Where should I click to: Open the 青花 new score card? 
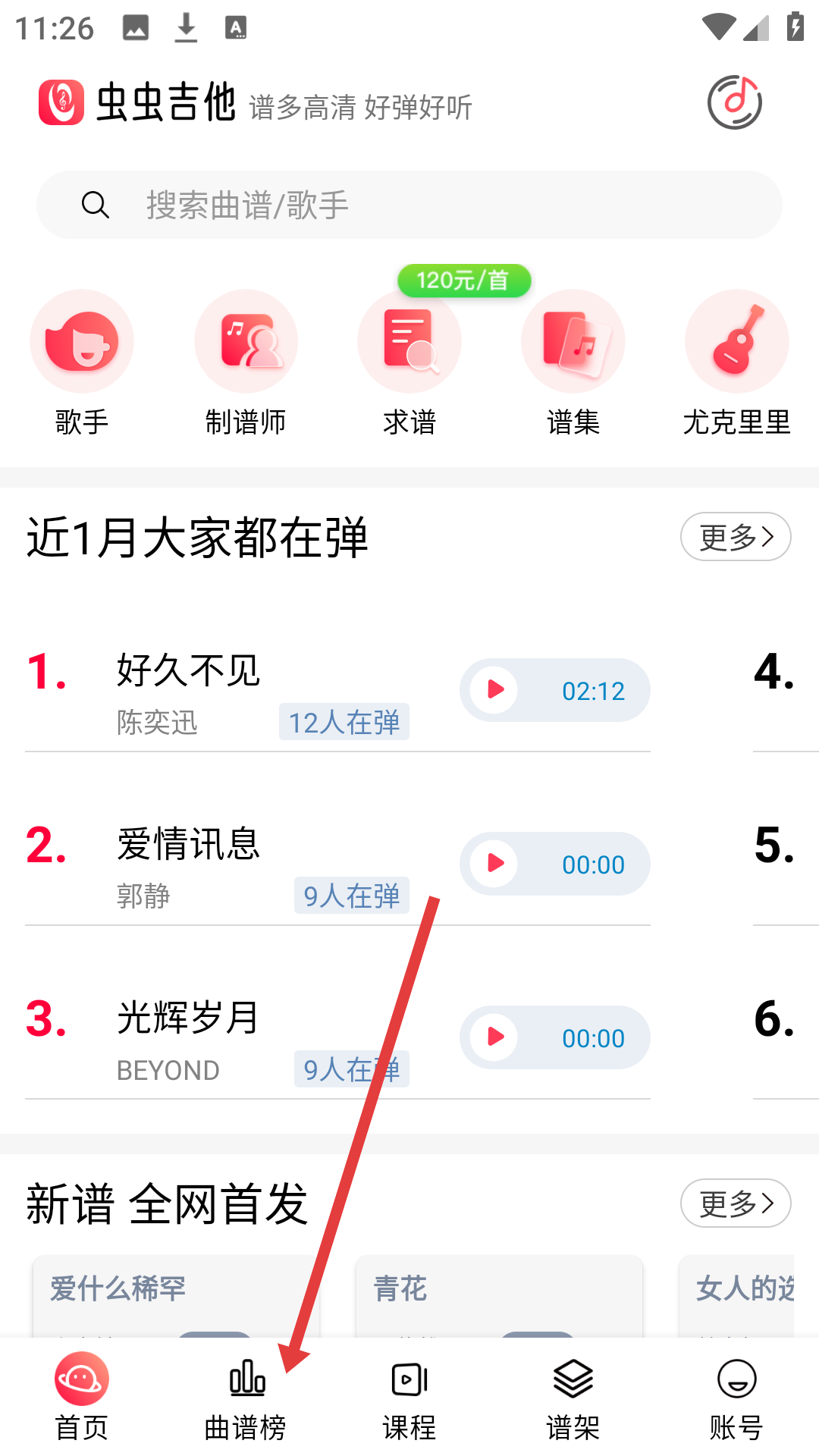(x=499, y=1296)
